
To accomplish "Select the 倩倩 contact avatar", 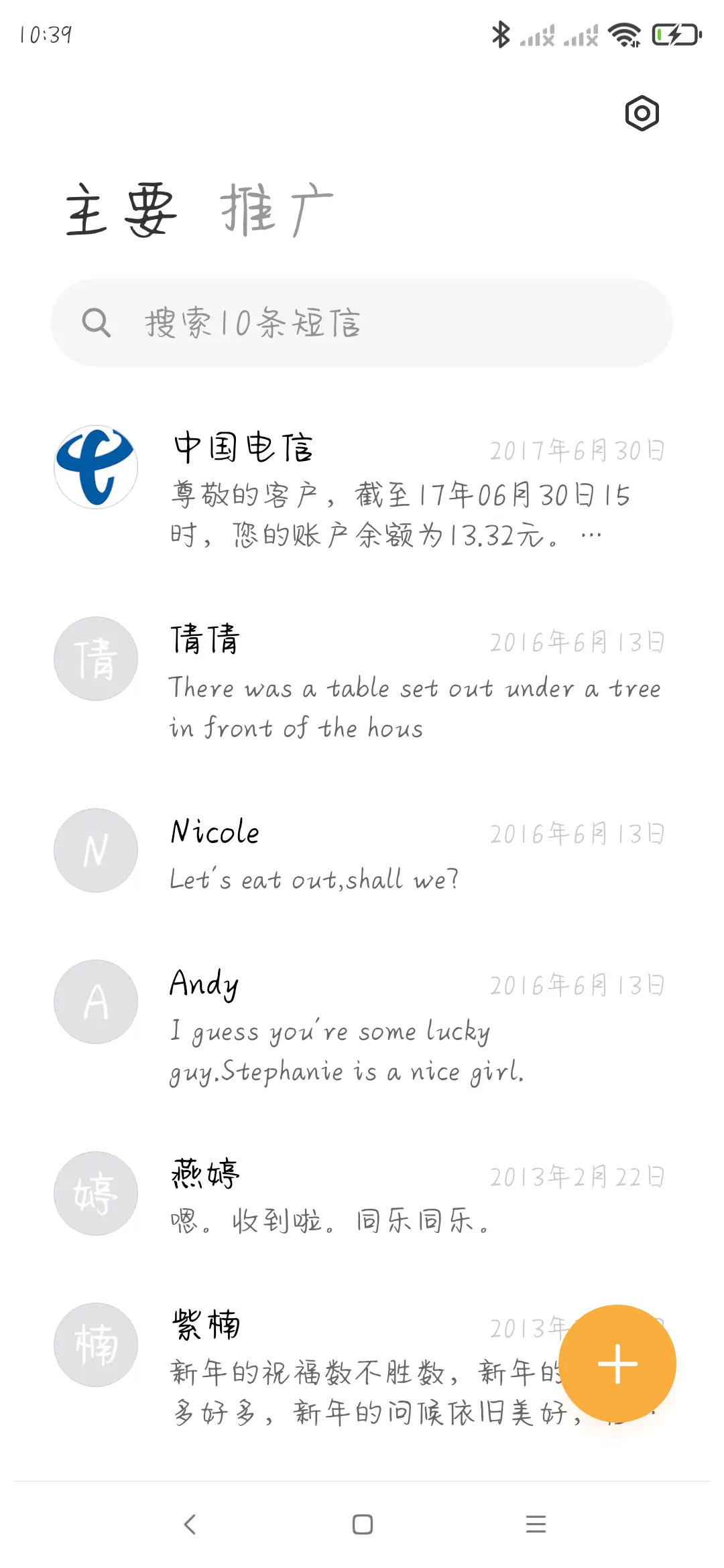I will tap(95, 659).
